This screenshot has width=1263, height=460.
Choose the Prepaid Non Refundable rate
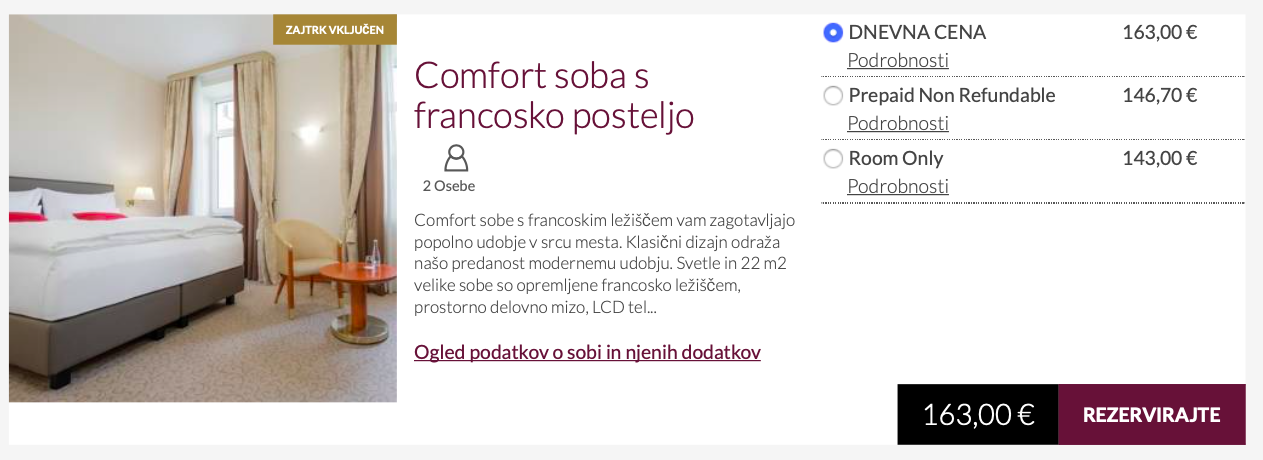point(833,96)
